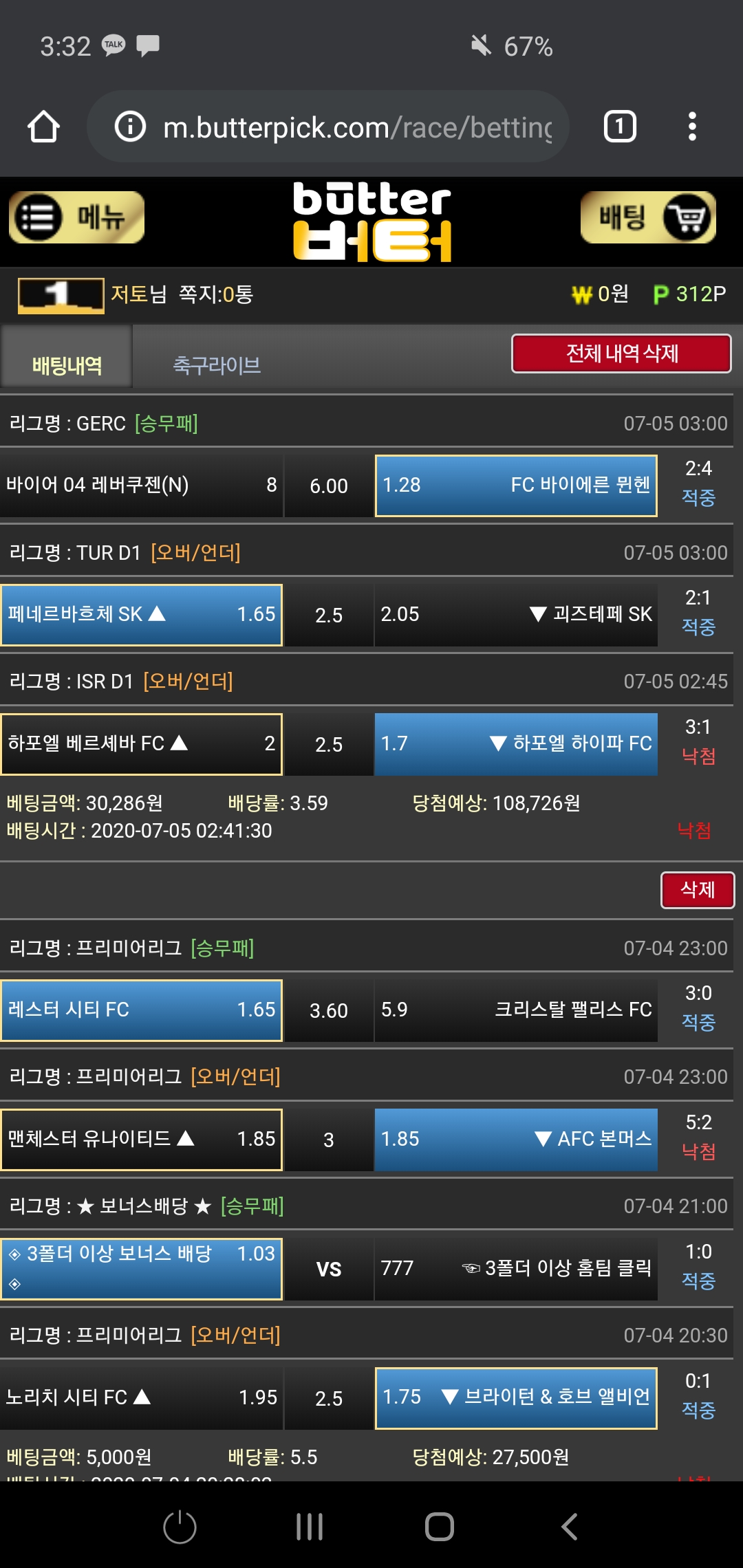
Task: Open the butter 버터 logo home
Action: 371,221
